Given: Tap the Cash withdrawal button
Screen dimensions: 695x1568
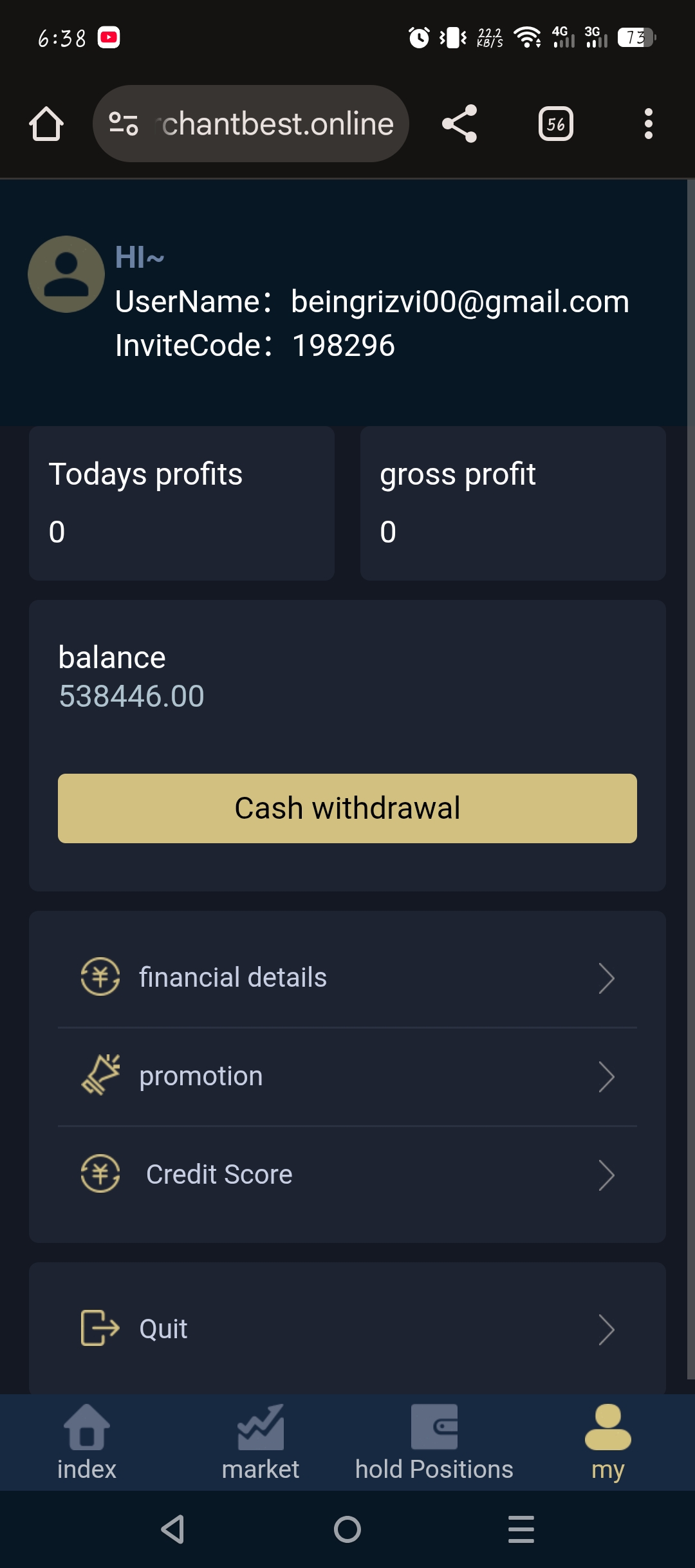Looking at the screenshot, I should pyautogui.click(x=347, y=808).
